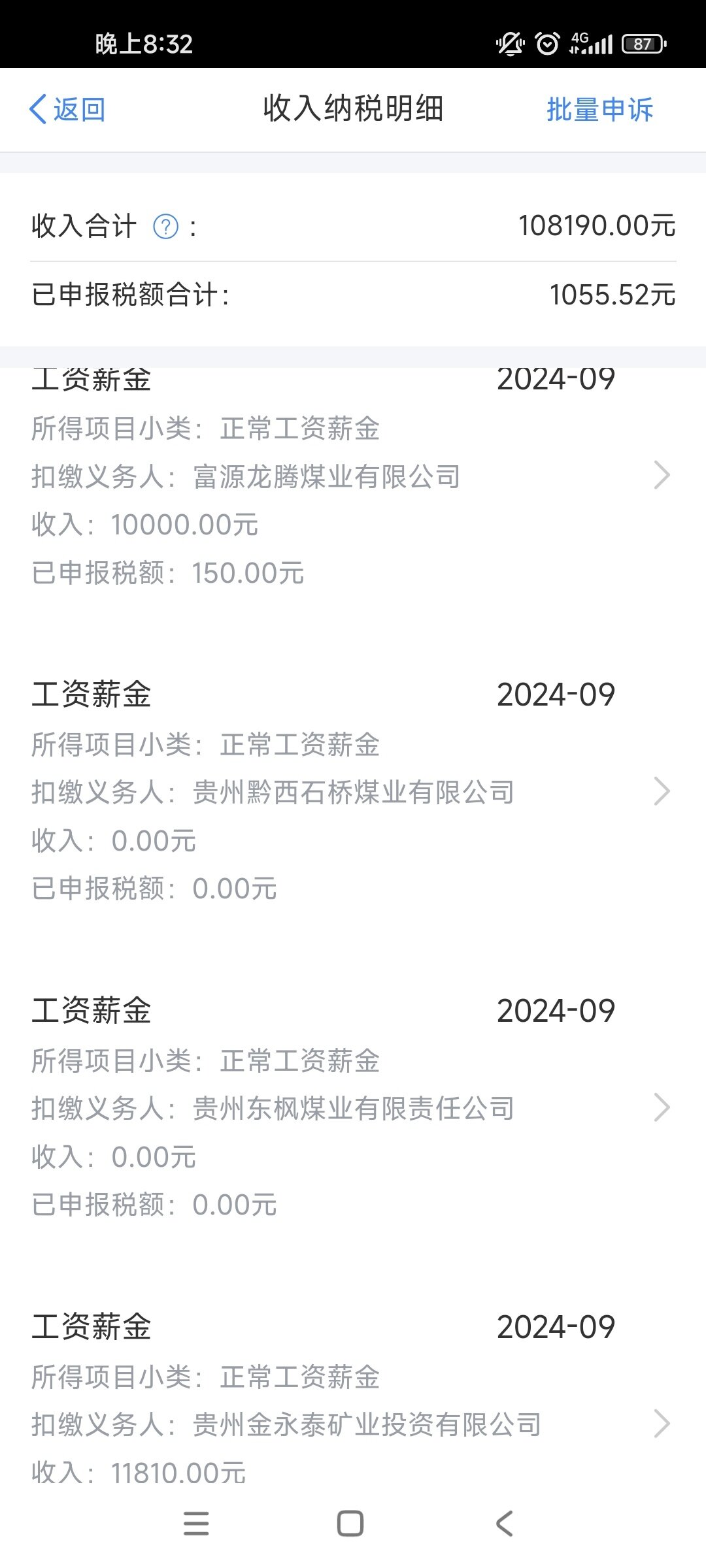Open the 贵州金永泰矿业投资有限公司 income entry
The width and height of the screenshot is (706, 1568).
353,1424
